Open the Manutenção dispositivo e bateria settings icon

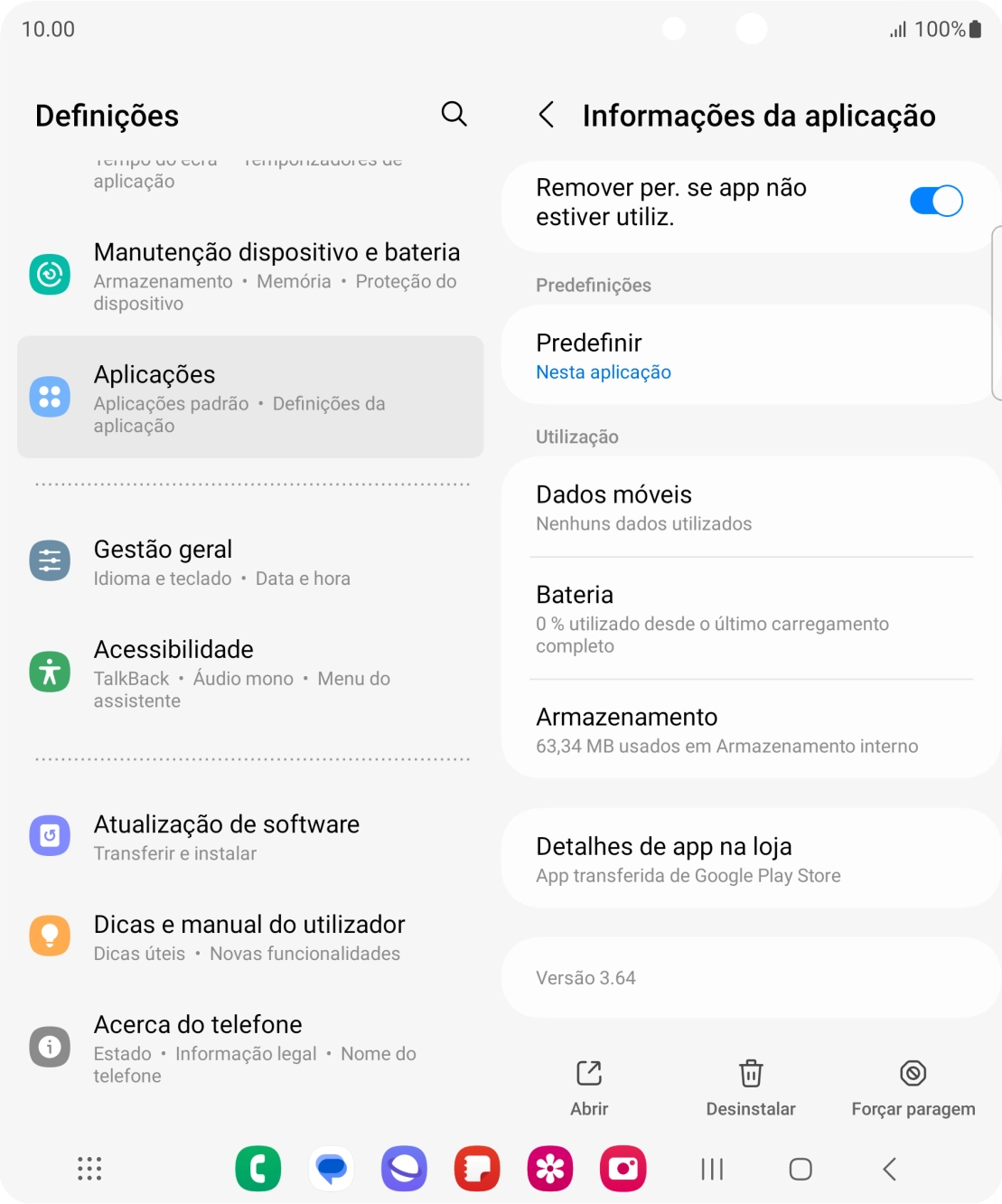(50, 274)
